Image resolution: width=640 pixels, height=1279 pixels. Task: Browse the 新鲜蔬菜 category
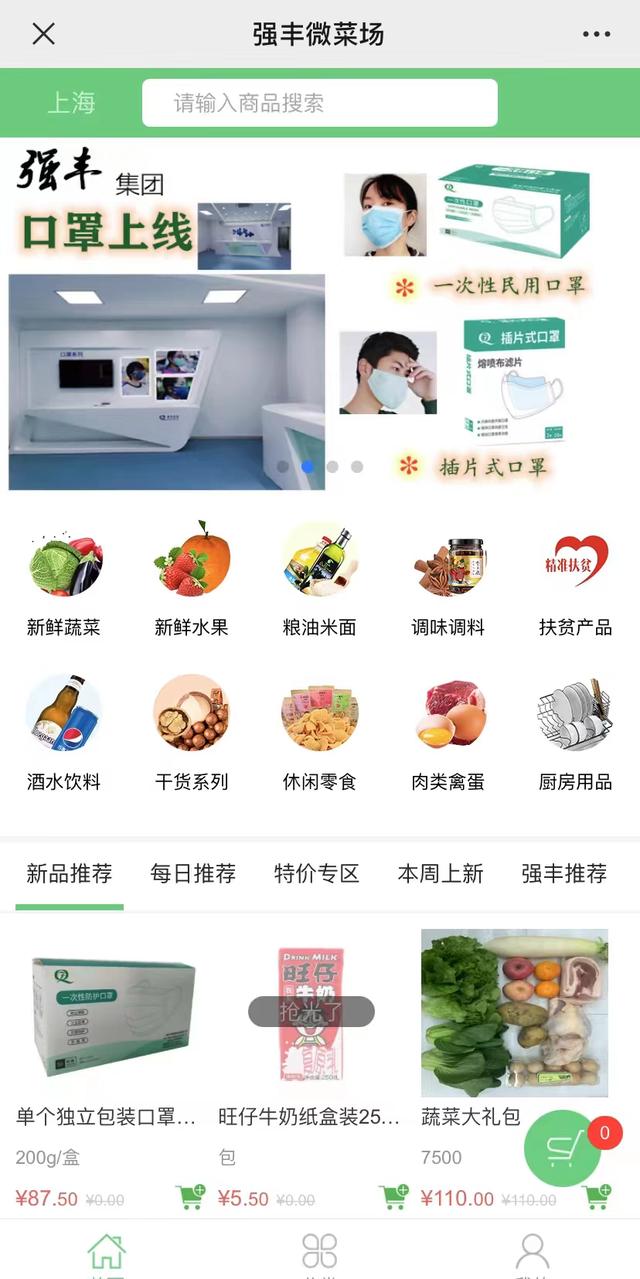tap(64, 580)
